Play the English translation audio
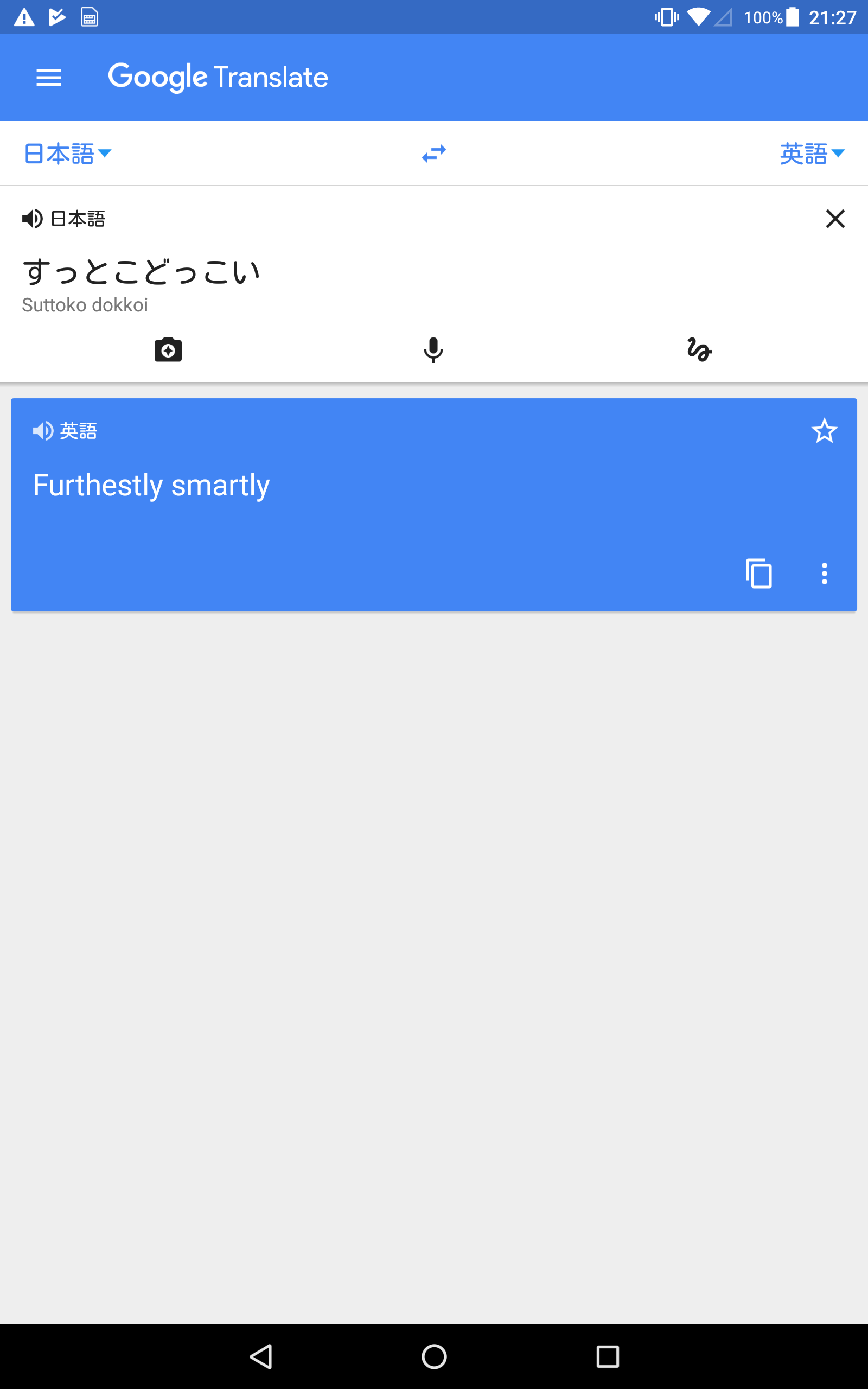This screenshot has height=1389, width=868. click(43, 431)
